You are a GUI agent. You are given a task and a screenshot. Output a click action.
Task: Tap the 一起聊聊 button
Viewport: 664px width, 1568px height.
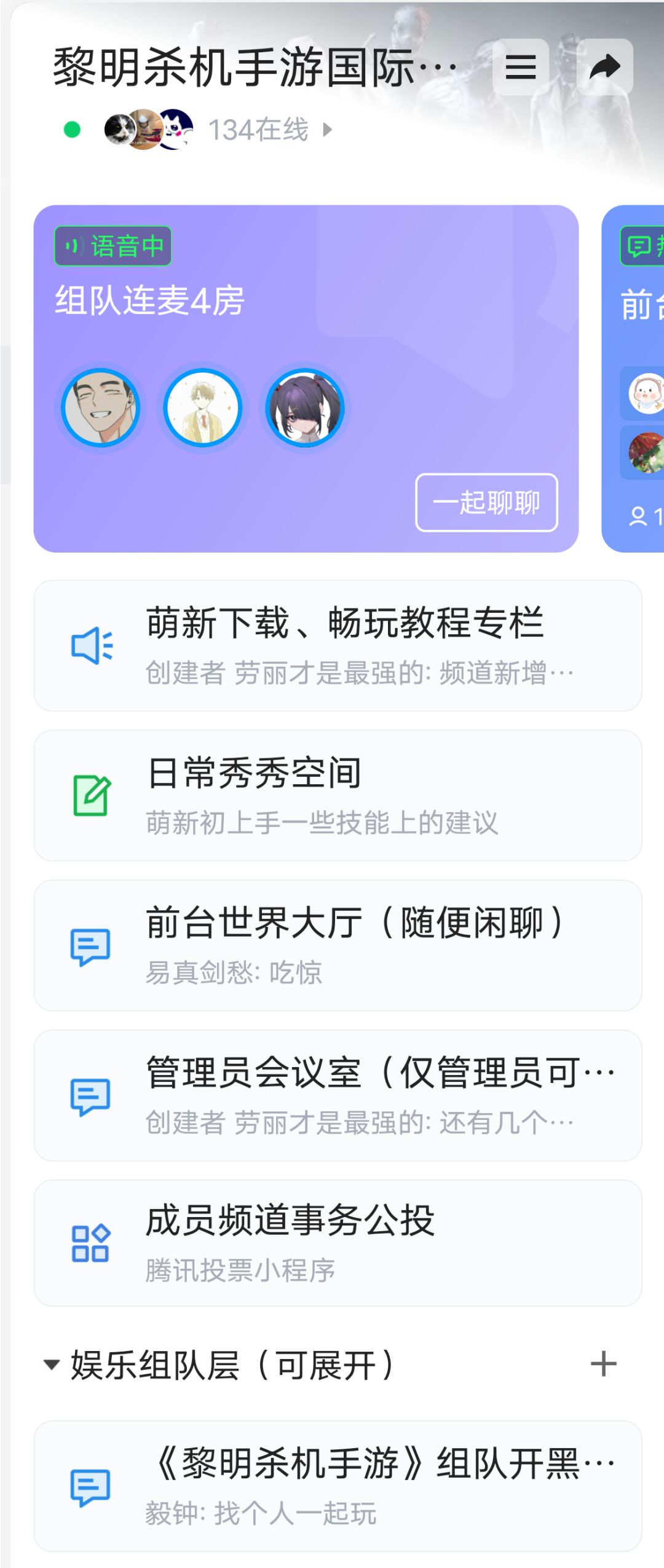pos(486,502)
